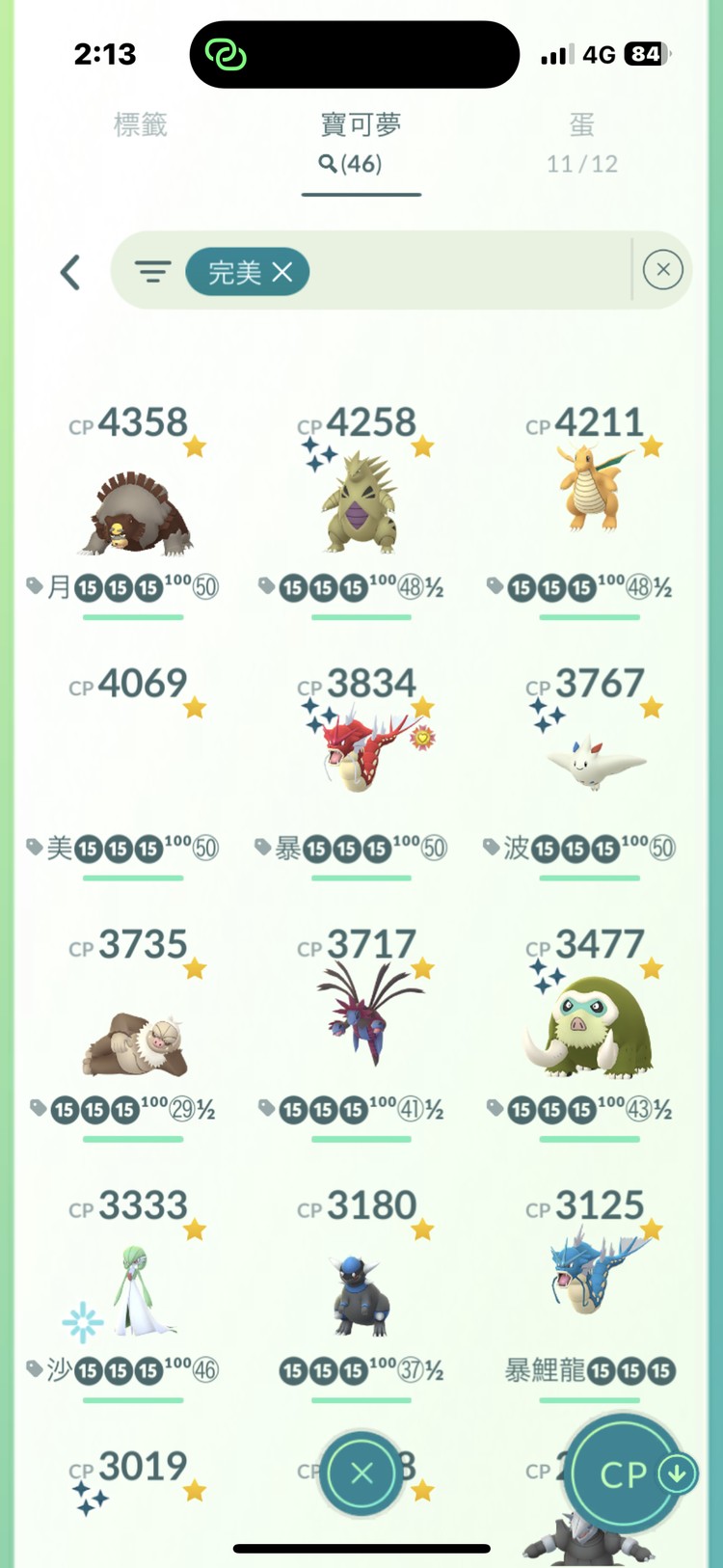Image resolution: width=723 pixels, height=1568 pixels.
Task: Open the filter options icon
Action: (152, 272)
